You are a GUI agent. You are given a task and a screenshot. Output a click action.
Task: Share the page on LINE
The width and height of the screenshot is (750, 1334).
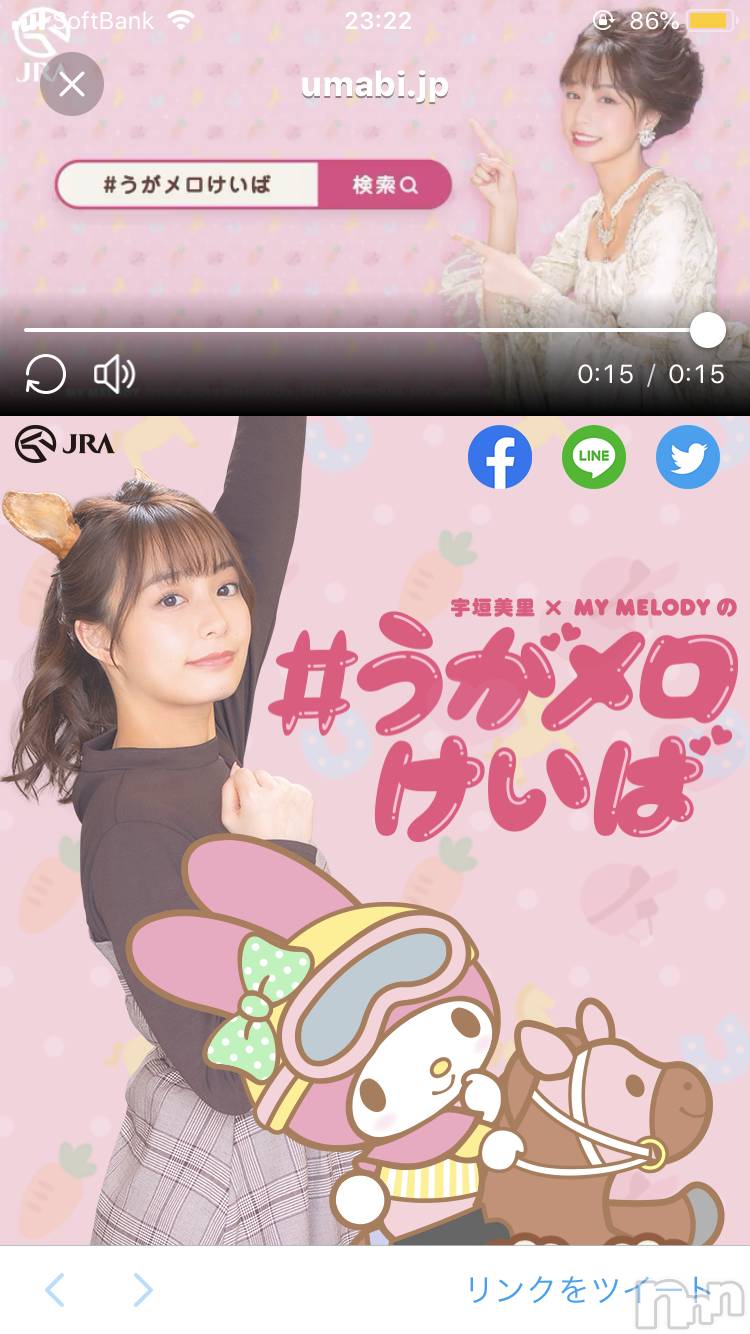pos(594,457)
